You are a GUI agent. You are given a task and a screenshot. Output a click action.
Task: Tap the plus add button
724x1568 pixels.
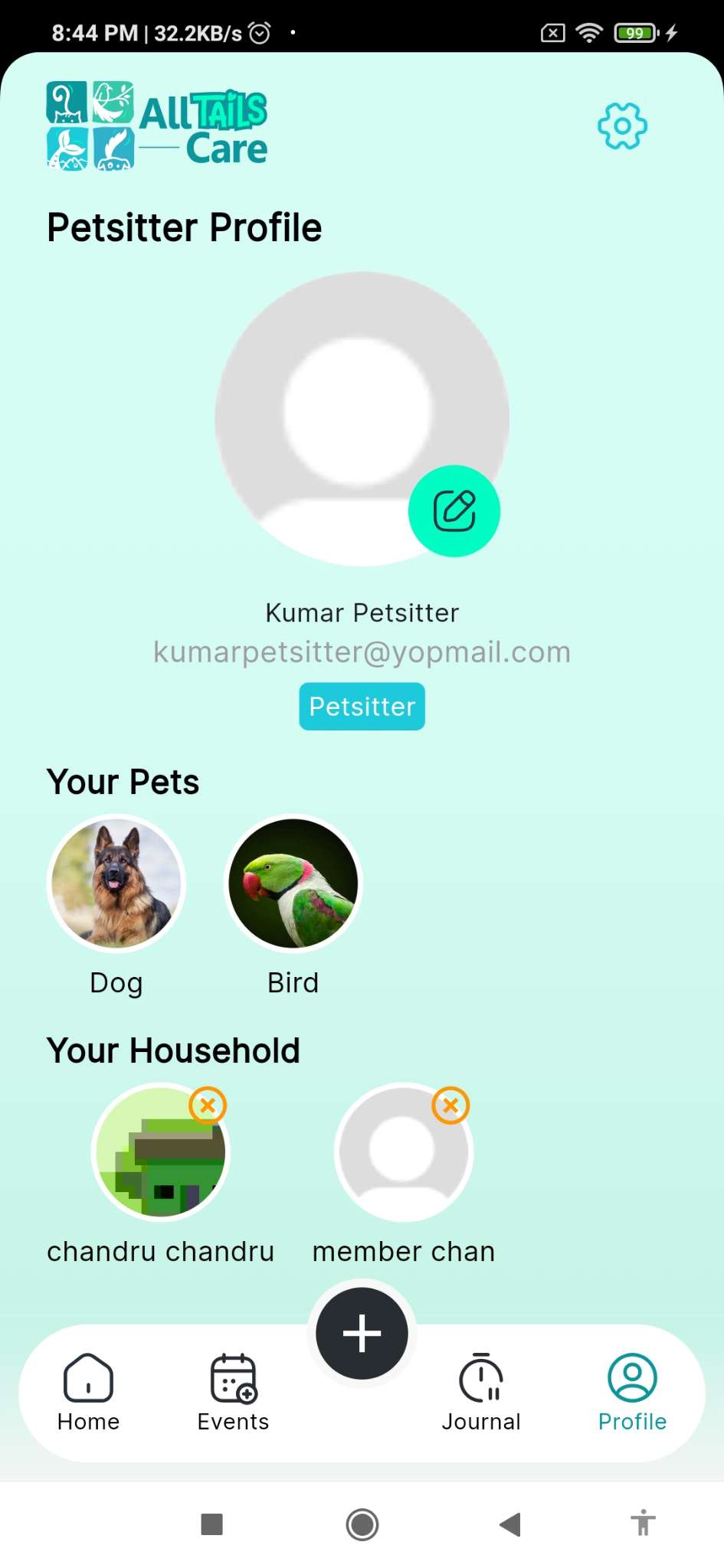pyautogui.click(x=362, y=1333)
